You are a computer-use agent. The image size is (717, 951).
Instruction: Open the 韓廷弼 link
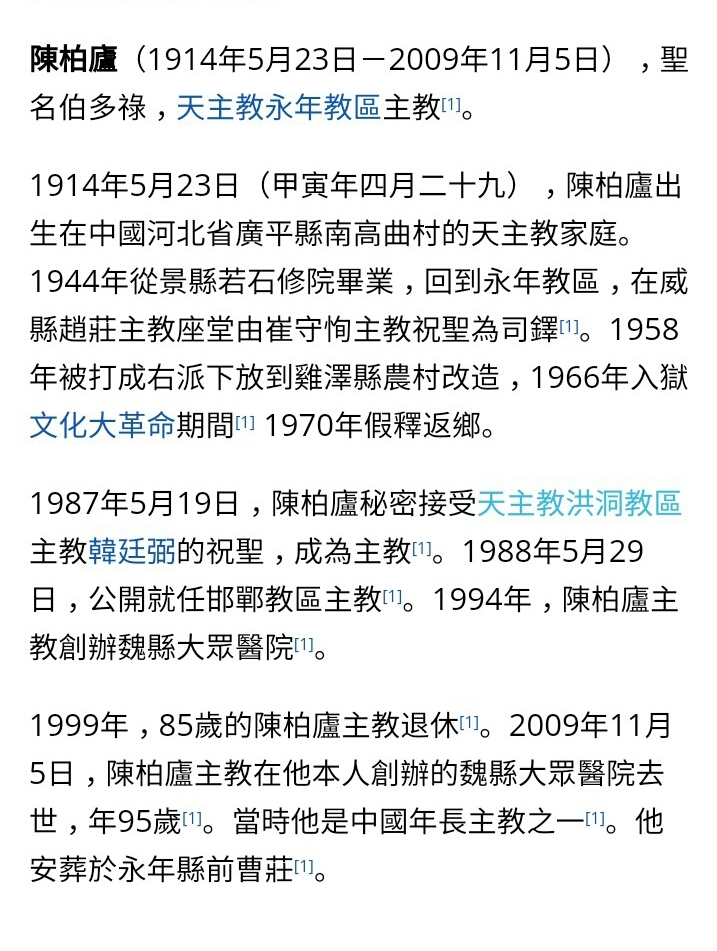(x=131, y=551)
